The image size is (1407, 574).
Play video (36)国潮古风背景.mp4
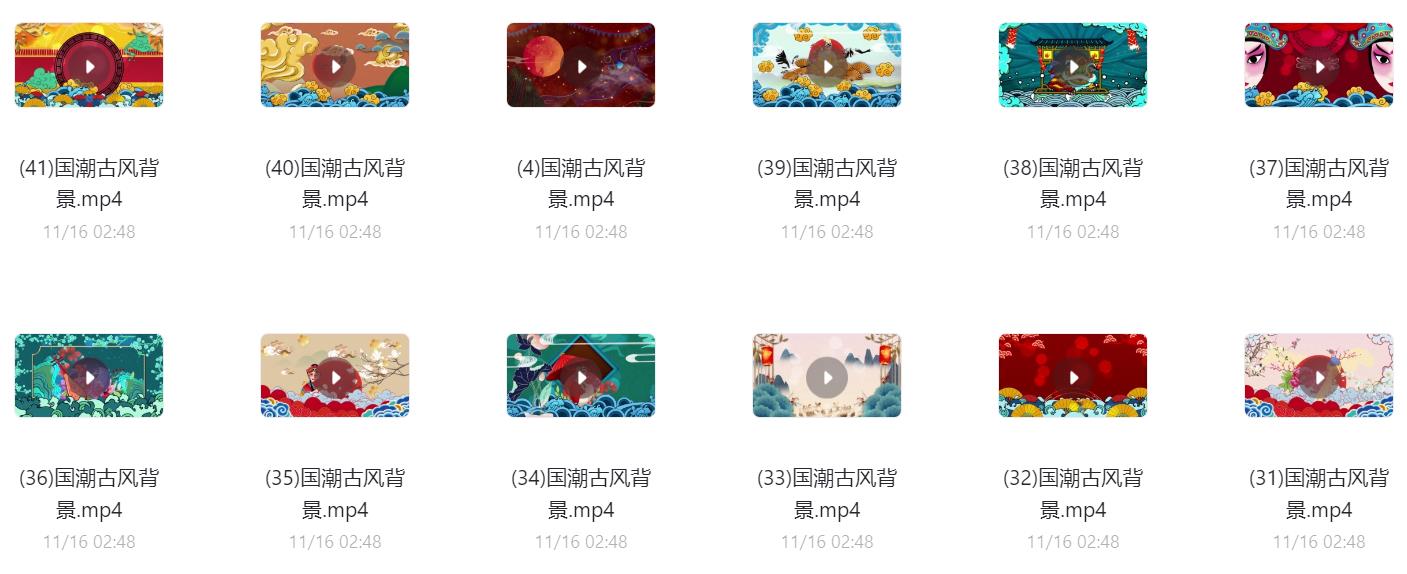pyautogui.click(x=89, y=377)
